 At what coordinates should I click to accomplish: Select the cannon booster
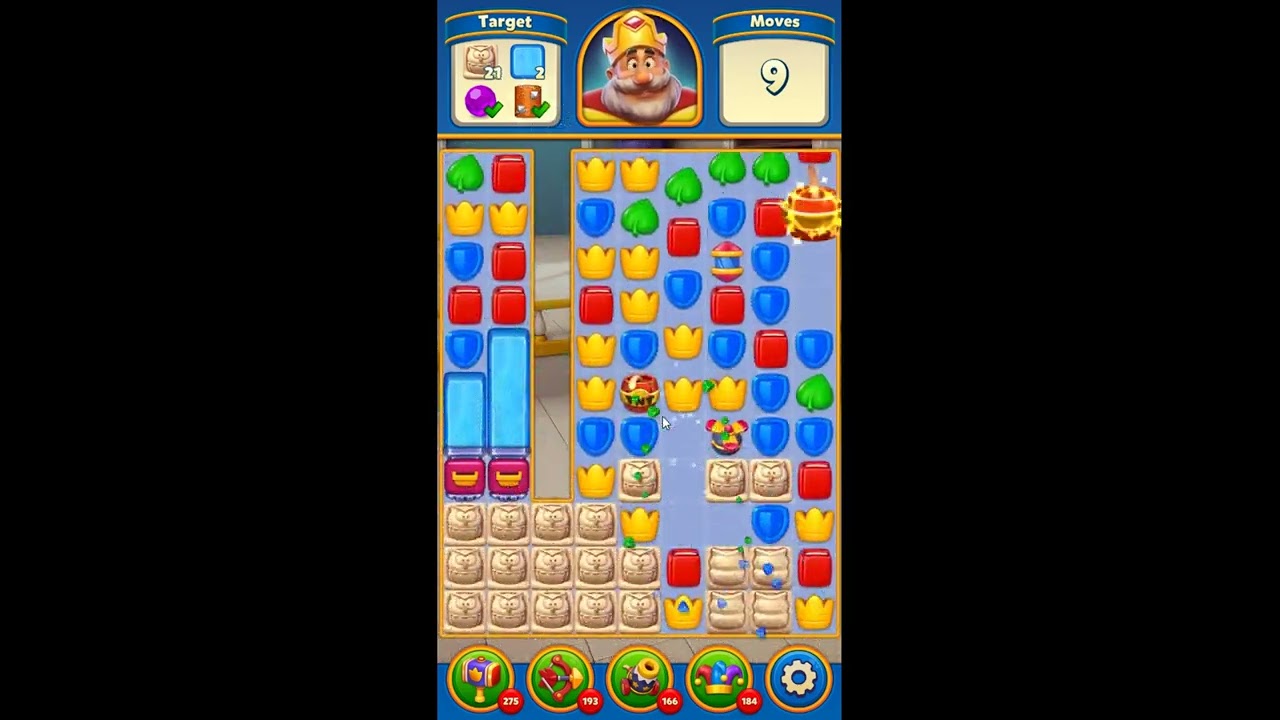point(639,678)
